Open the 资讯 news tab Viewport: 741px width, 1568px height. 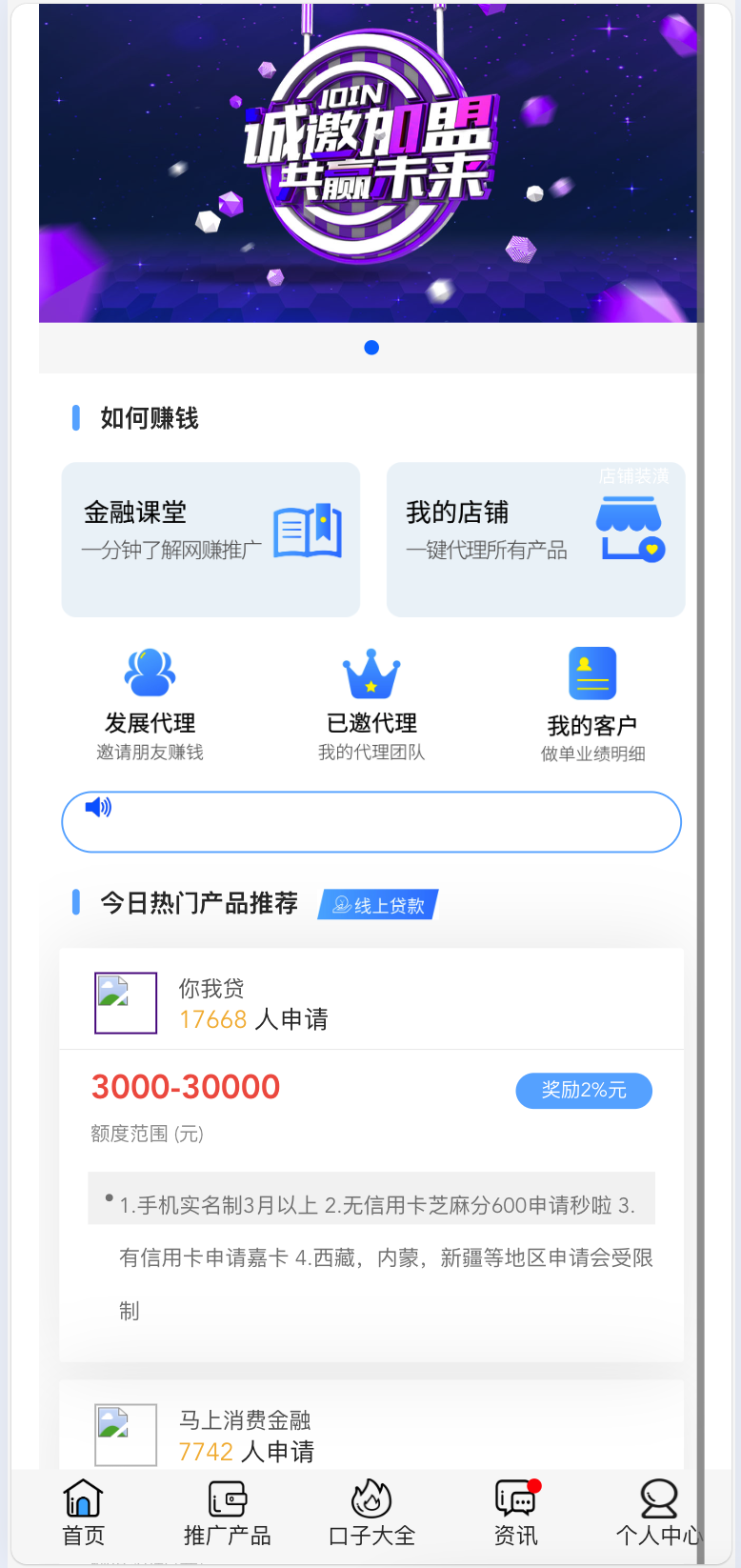coord(516,1513)
